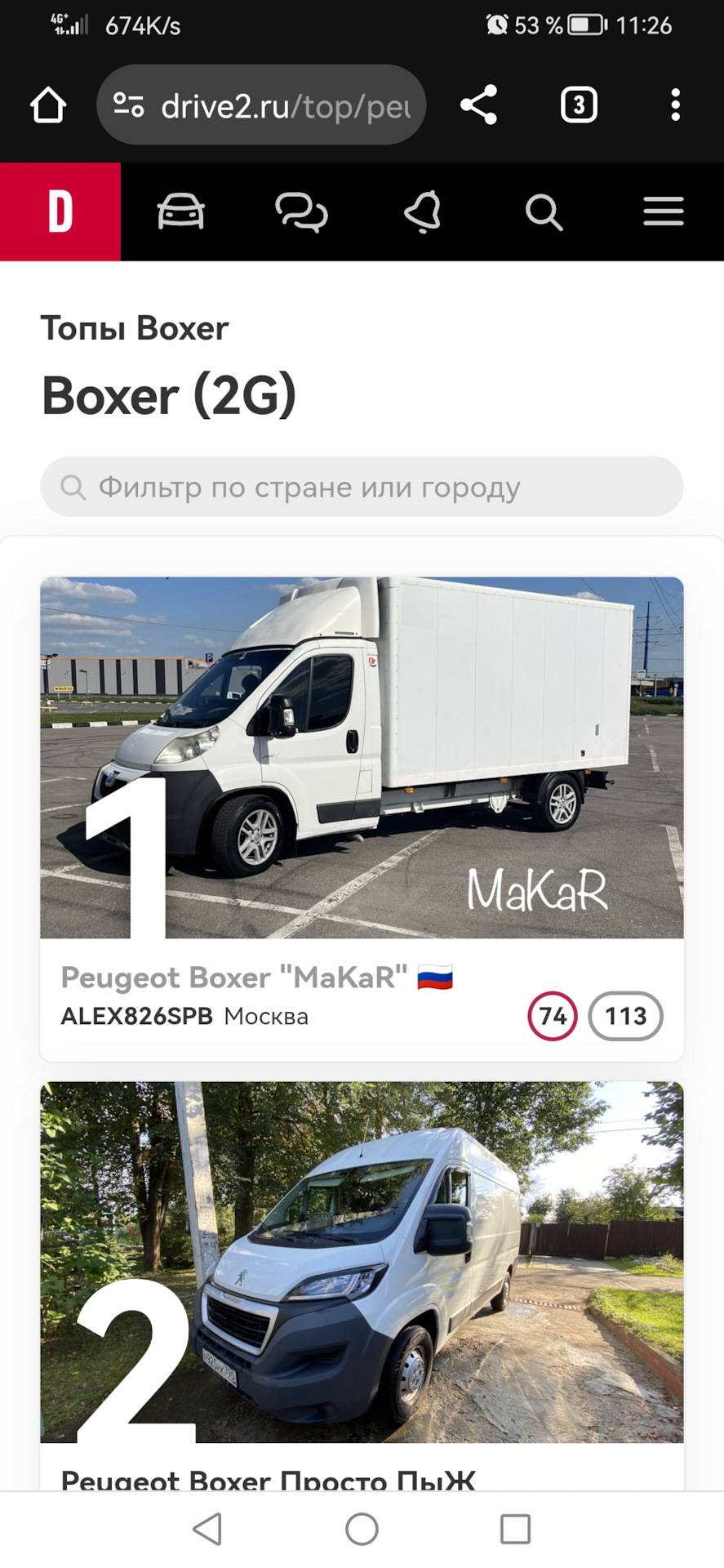
Task: Open the messages chat icon
Action: [301, 213]
